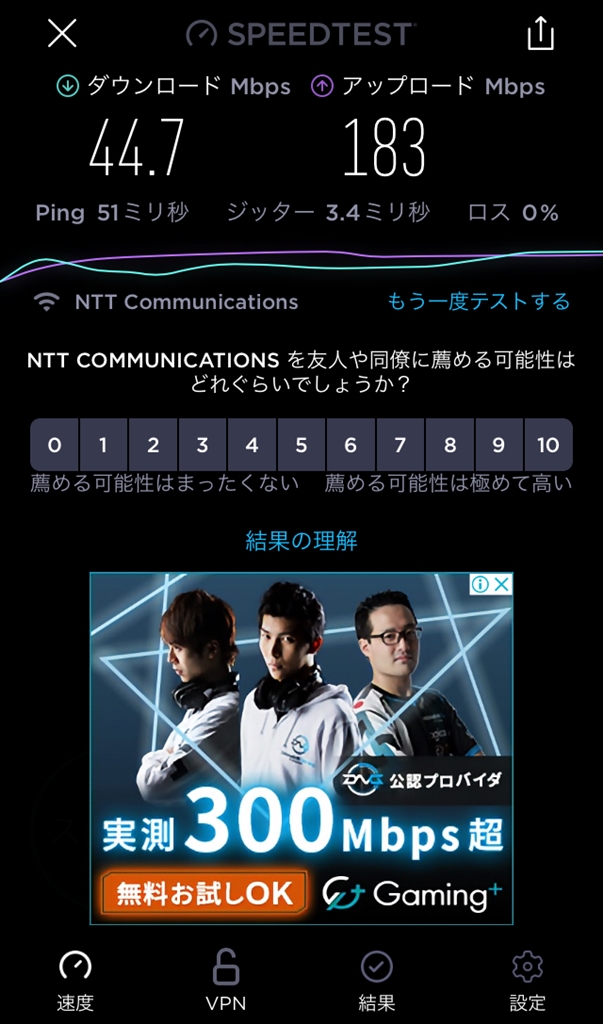
Task: Pick rating 7 on the recommendation scale
Action: tap(400, 445)
